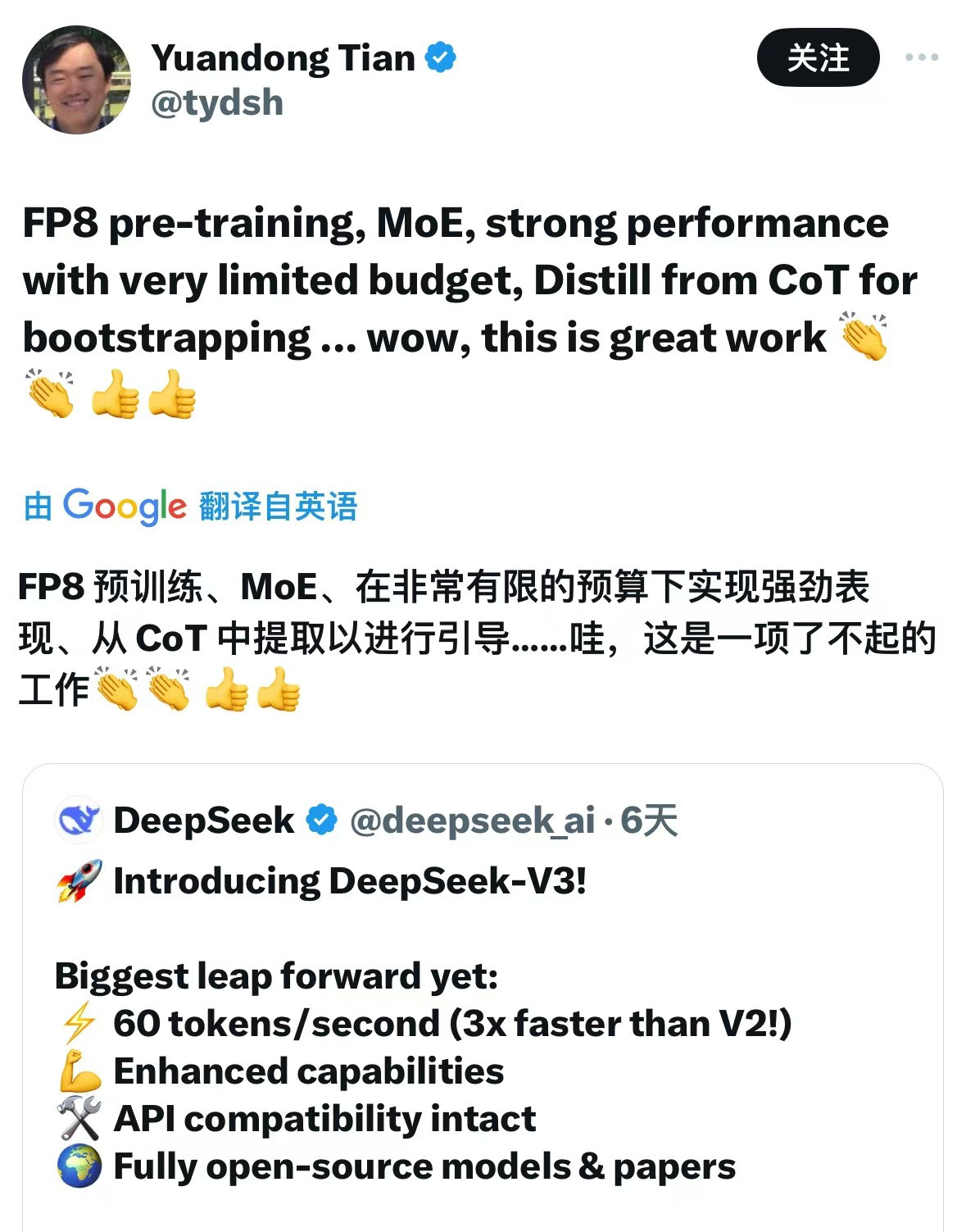Tap the Google 翻译自英语 translation link
The height and width of the screenshot is (1232, 966).
pos(191,506)
